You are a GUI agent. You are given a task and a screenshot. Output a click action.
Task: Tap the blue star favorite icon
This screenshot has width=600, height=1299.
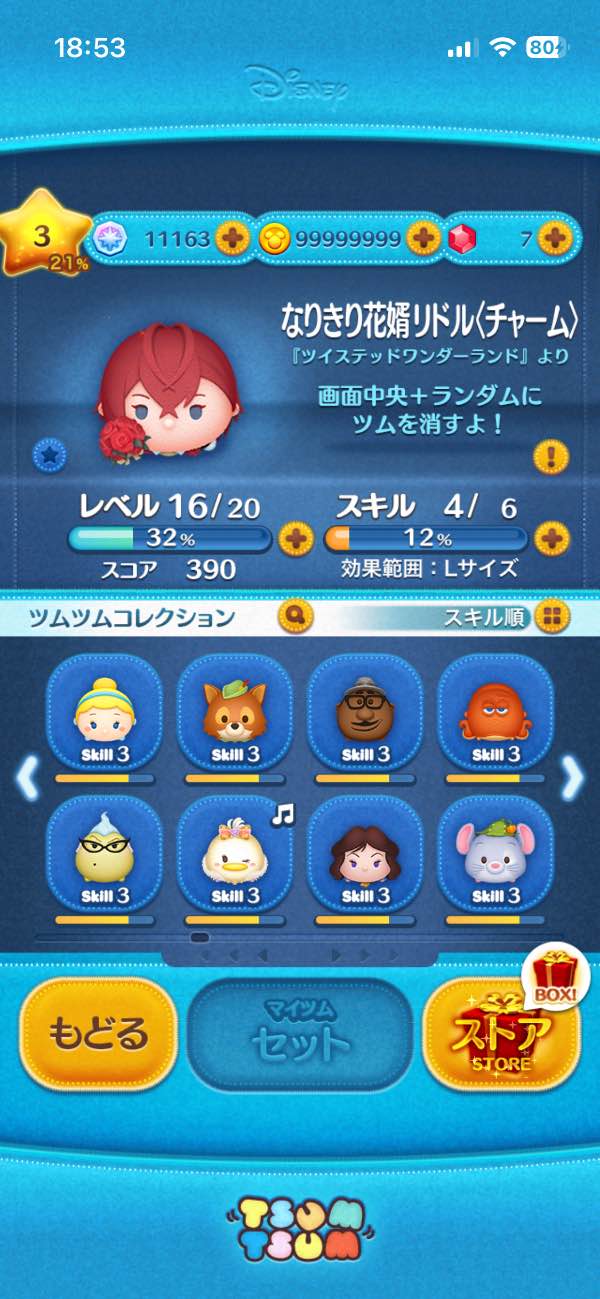tap(48, 455)
